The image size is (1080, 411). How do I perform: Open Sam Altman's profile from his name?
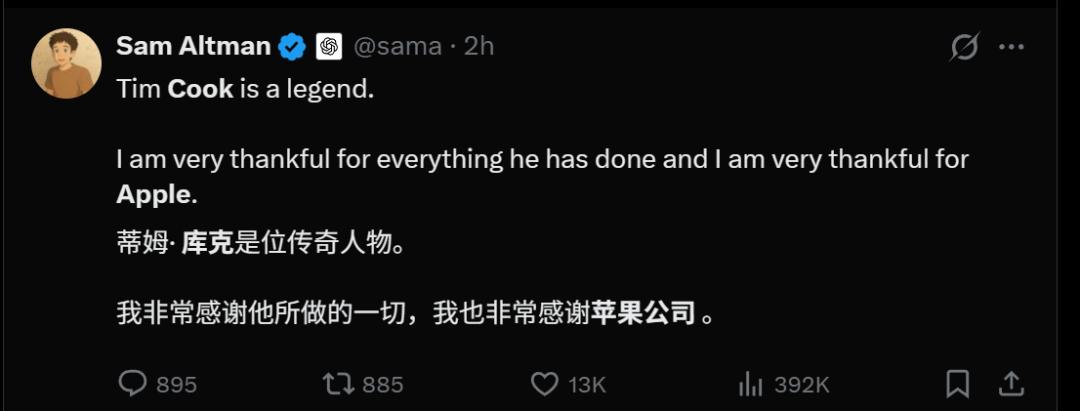point(193,46)
